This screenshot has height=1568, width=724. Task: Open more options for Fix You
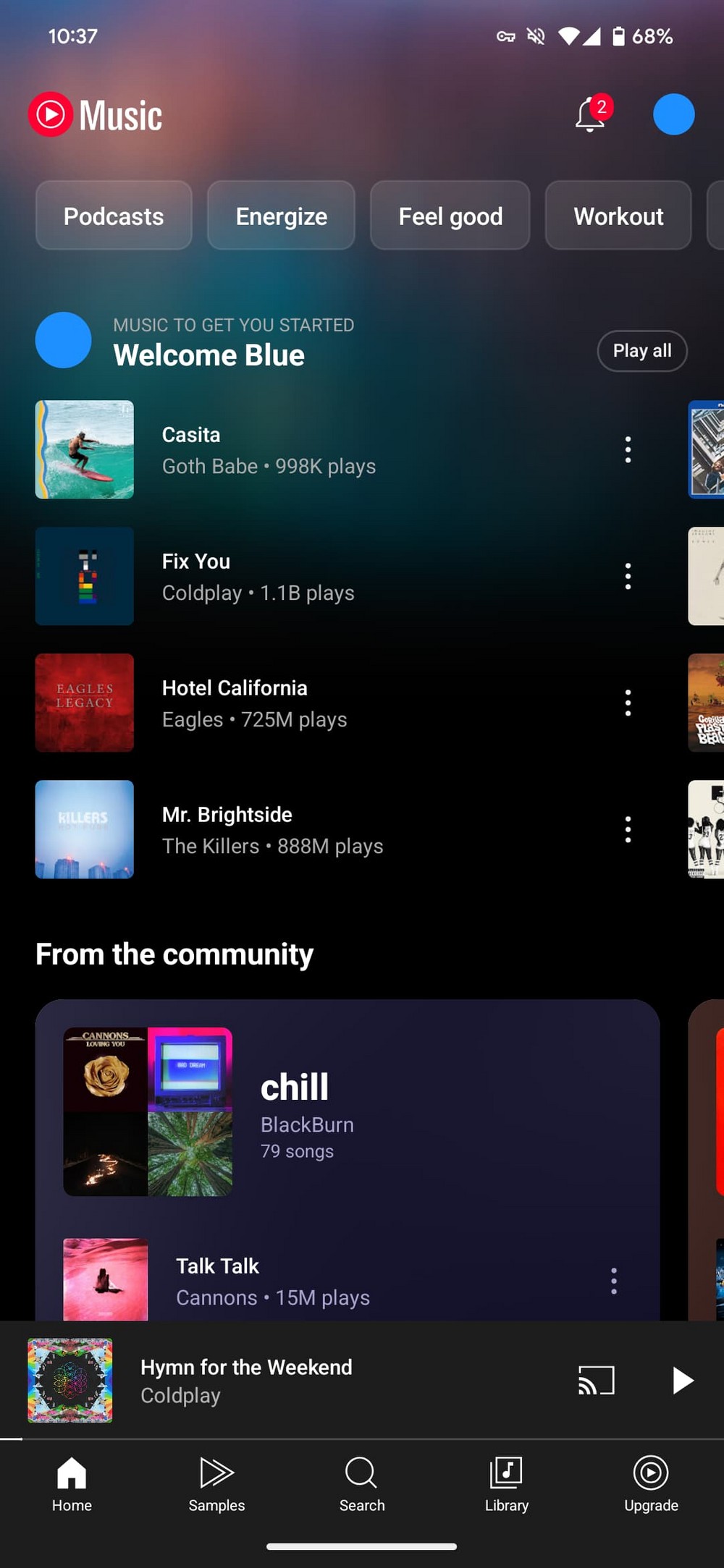[628, 576]
